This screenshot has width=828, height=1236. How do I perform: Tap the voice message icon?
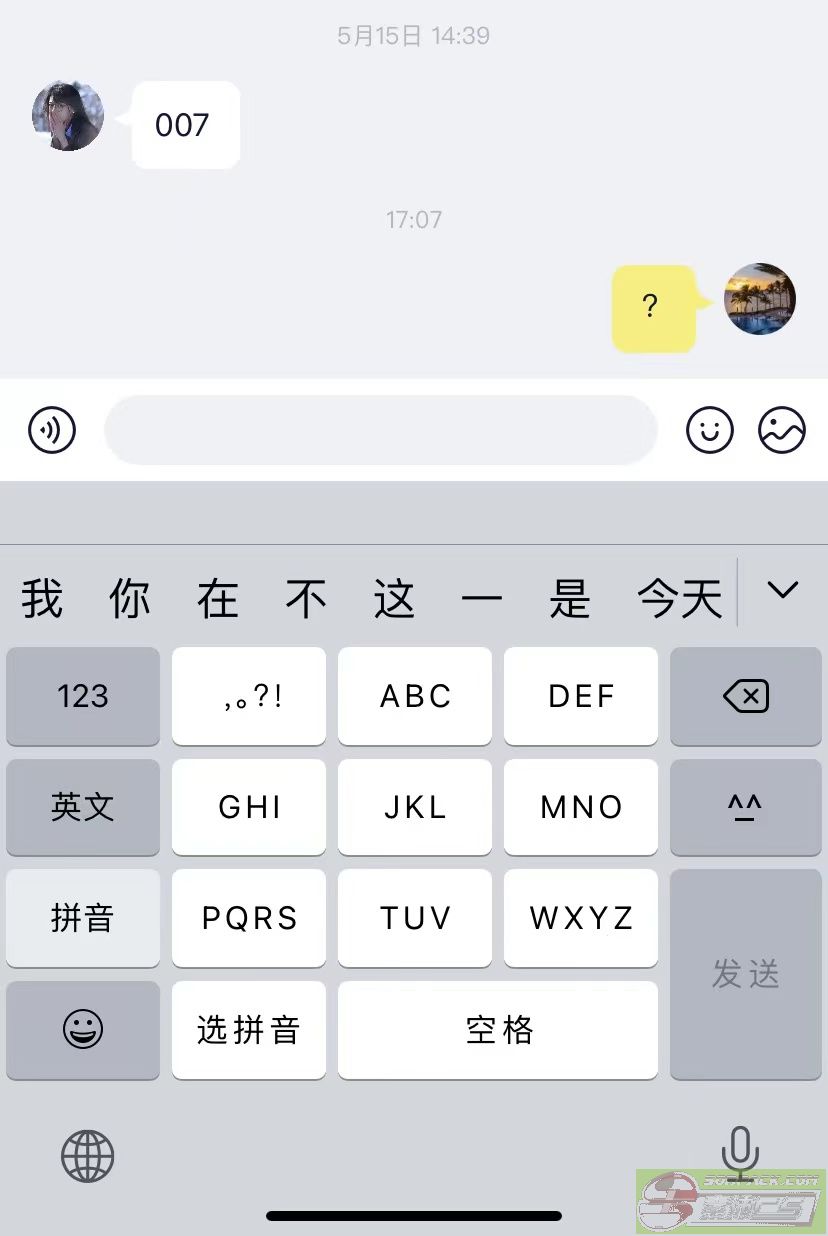[x=52, y=430]
